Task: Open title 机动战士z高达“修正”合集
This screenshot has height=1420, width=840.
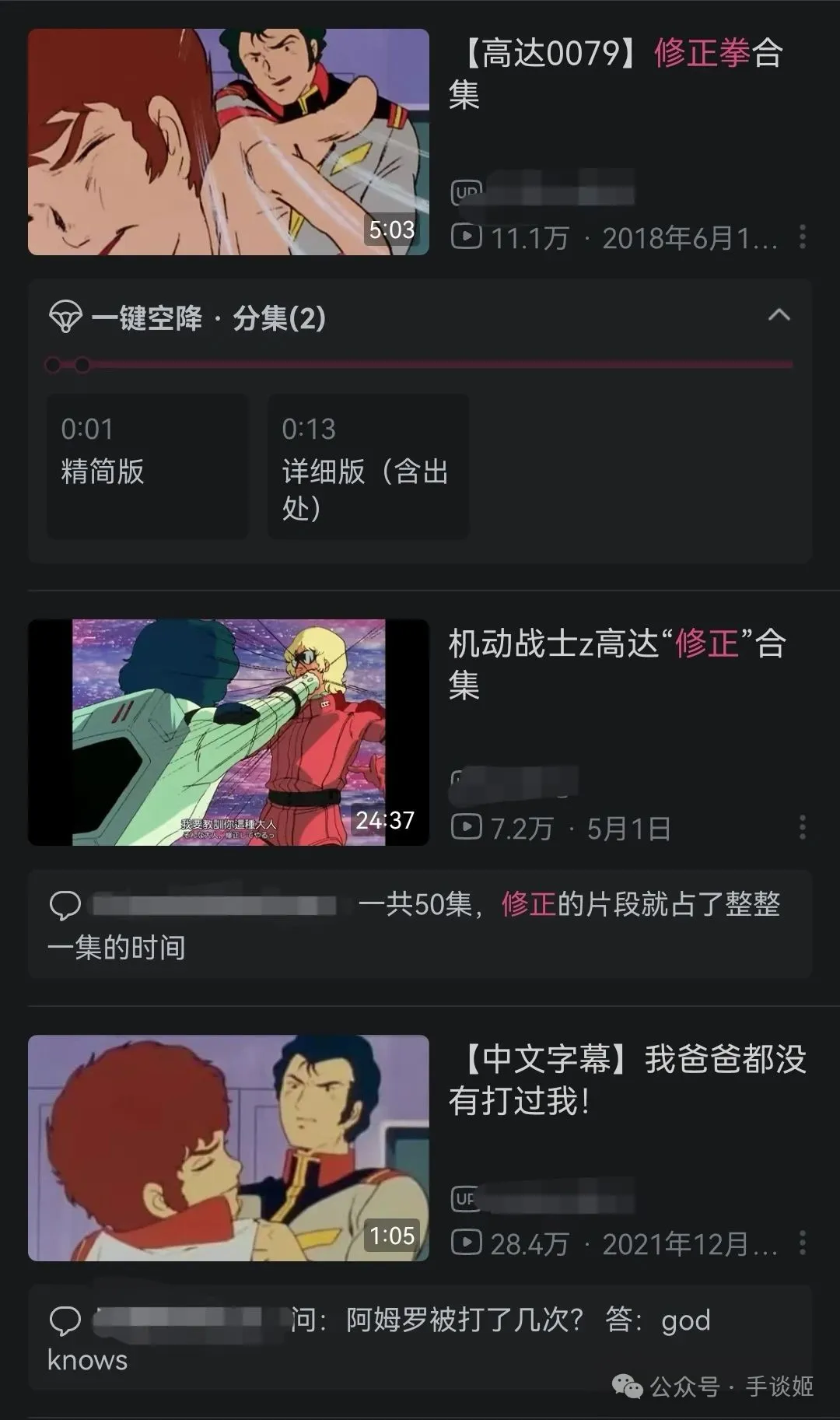Action: [x=618, y=664]
